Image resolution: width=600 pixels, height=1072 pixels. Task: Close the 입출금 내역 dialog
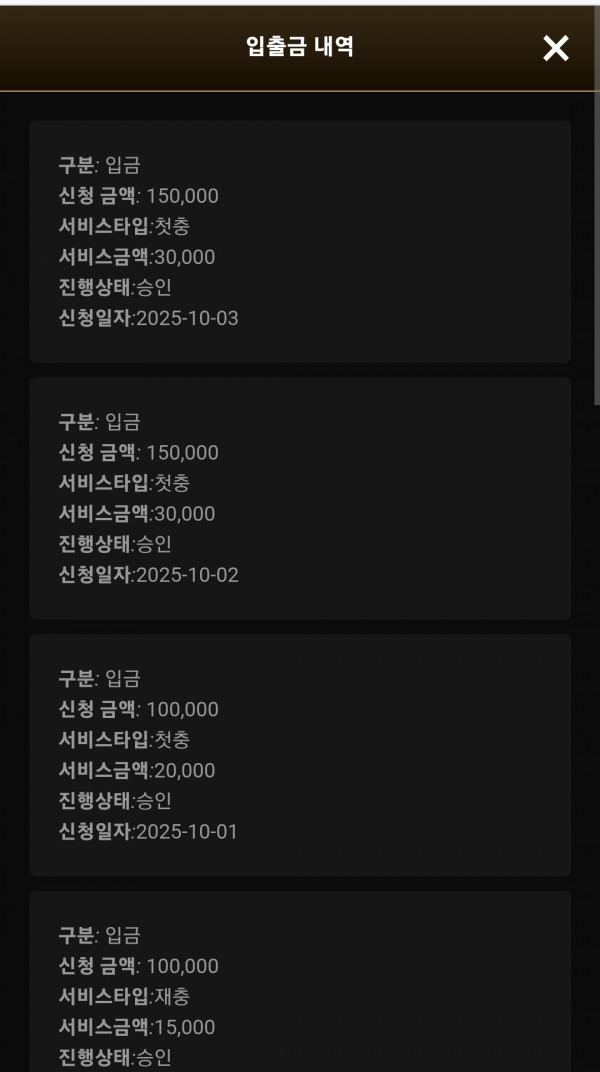pyautogui.click(x=555, y=47)
